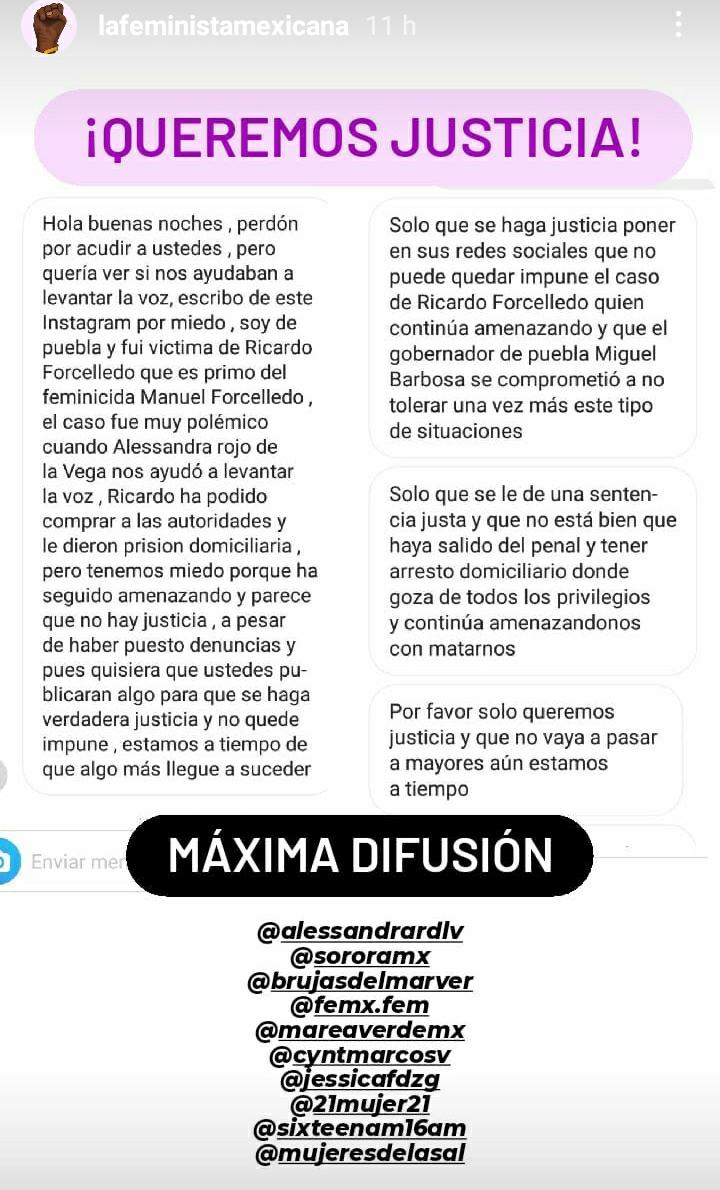Image resolution: width=720 pixels, height=1190 pixels.
Task: Open the story overflow menu
Action: point(680,26)
